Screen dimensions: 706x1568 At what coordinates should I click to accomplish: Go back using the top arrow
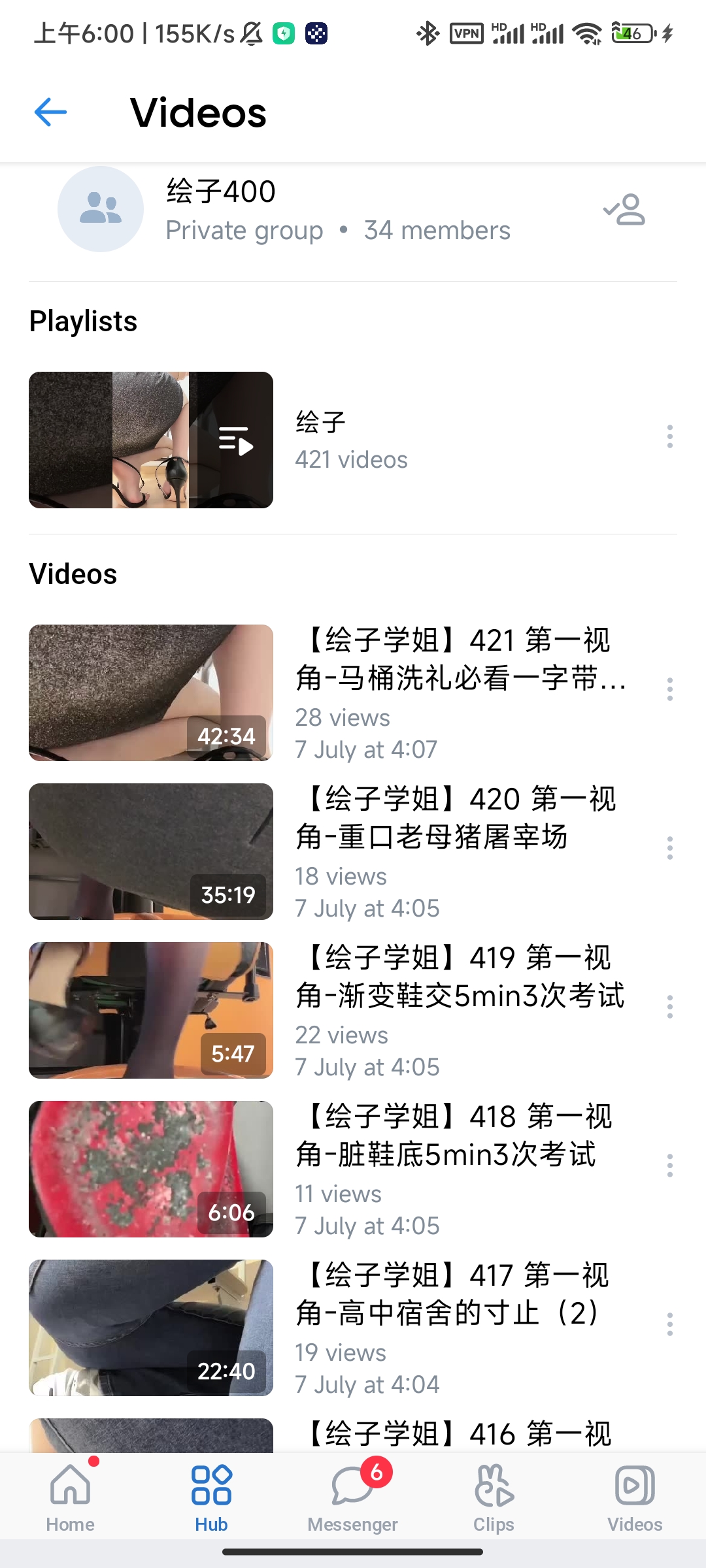(50, 112)
